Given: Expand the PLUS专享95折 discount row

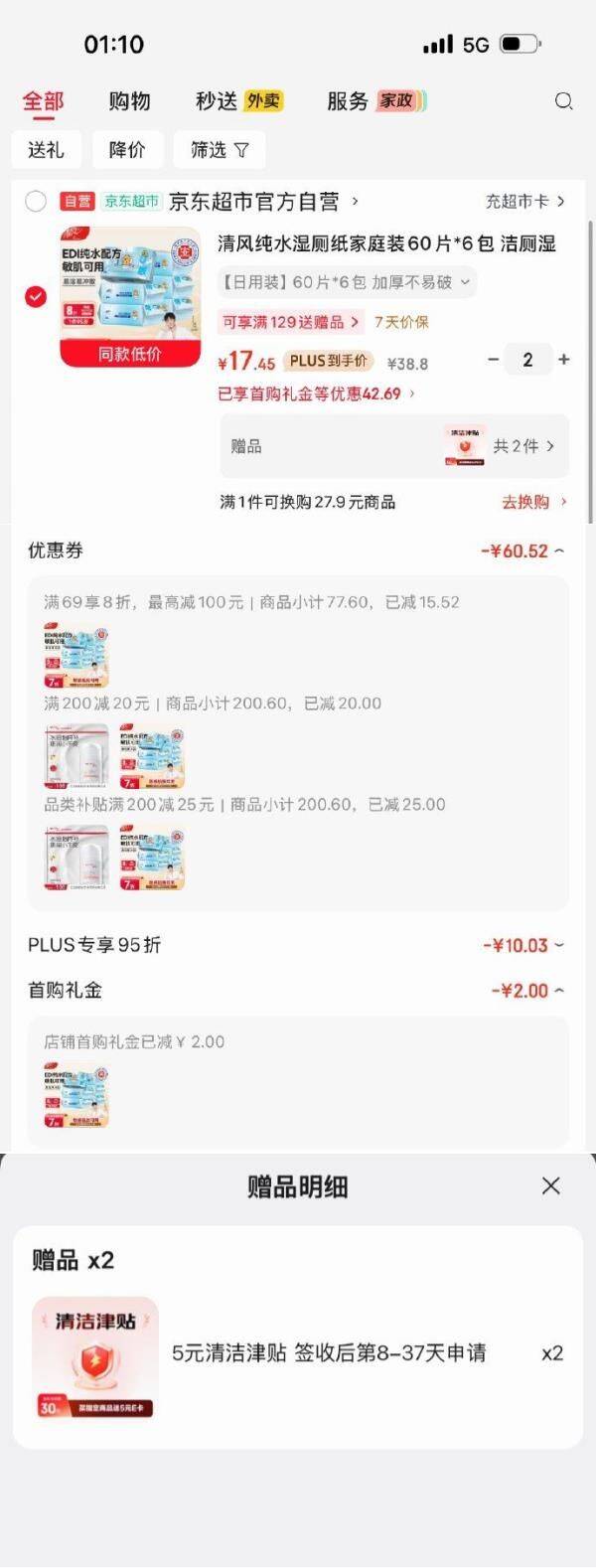Looking at the screenshot, I should tap(523, 945).
